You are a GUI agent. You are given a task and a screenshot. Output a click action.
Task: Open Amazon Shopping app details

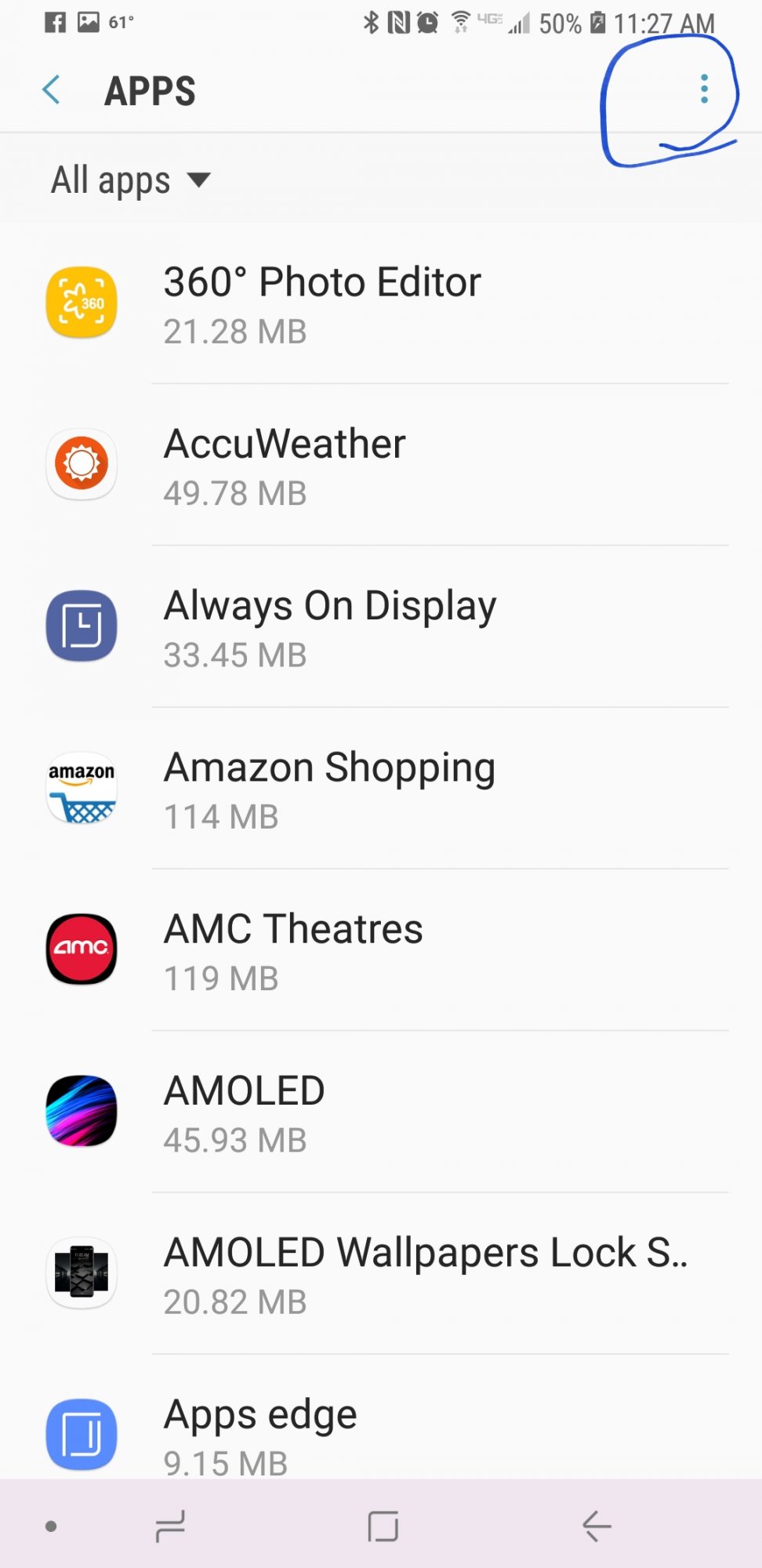tap(381, 789)
